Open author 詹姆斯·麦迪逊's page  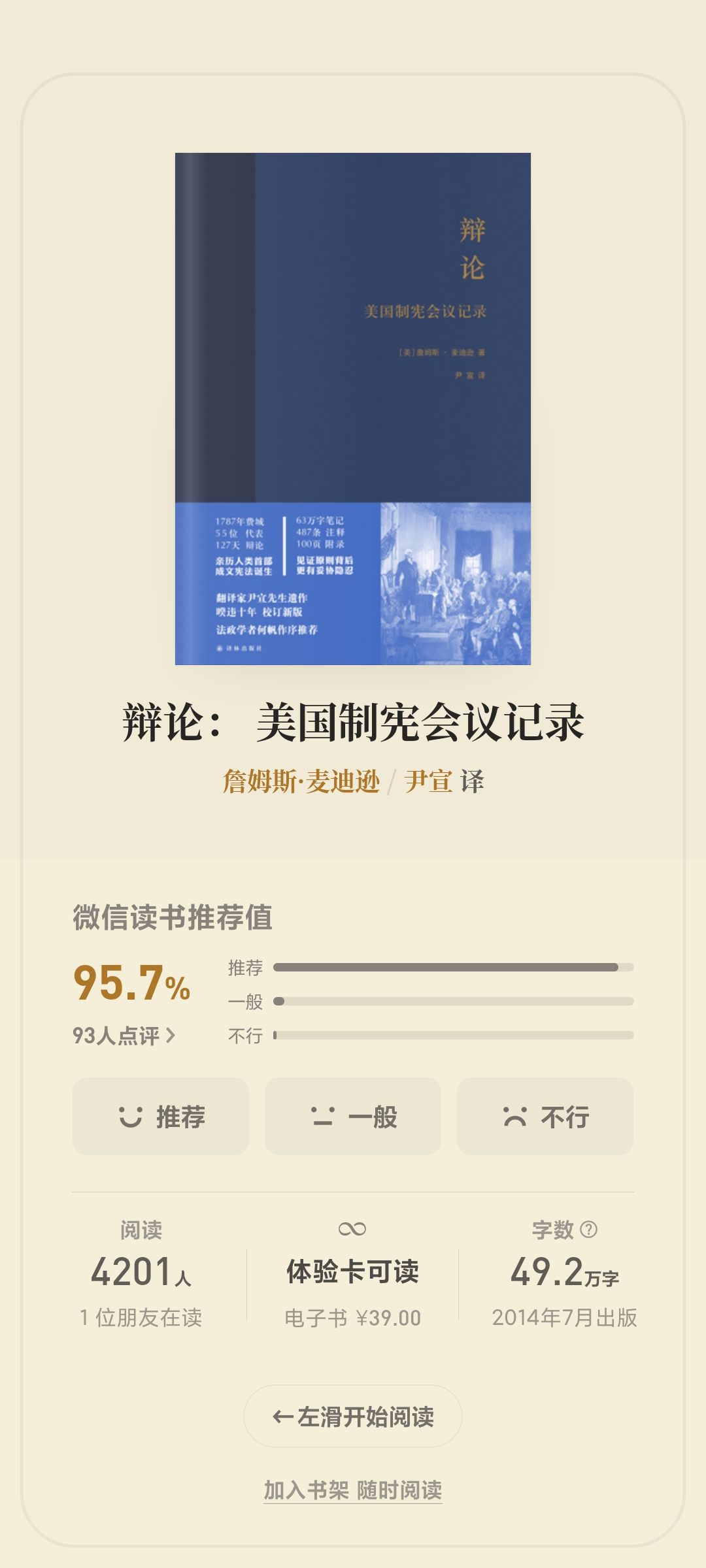click(301, 781)
